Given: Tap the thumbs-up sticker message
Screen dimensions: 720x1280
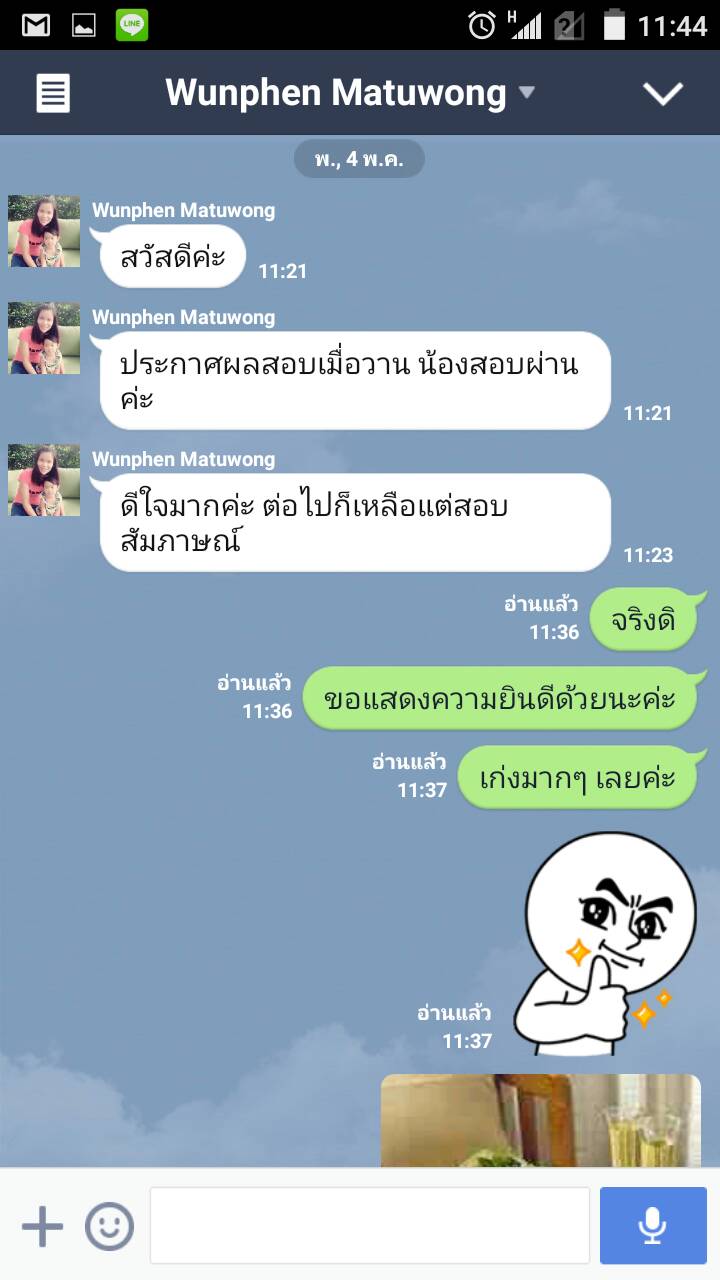Looking at the screenshot, I should click(x=608, y=944).
